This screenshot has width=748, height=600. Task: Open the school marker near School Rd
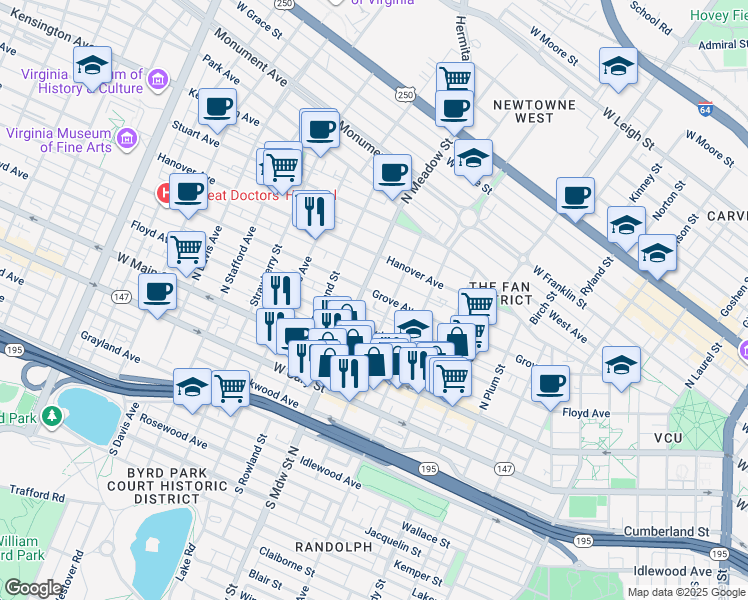coord(619,66)
